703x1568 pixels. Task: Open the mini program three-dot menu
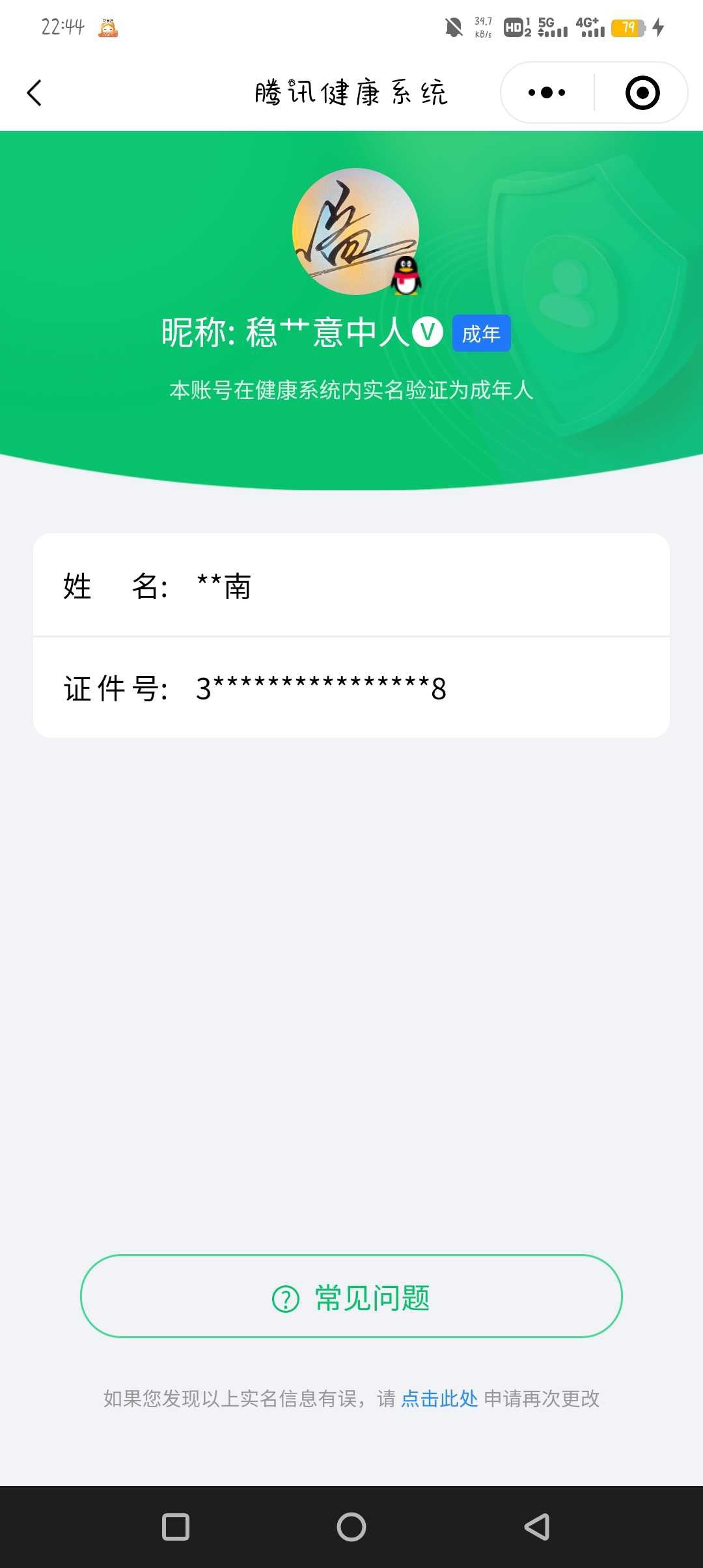point(547,92)
